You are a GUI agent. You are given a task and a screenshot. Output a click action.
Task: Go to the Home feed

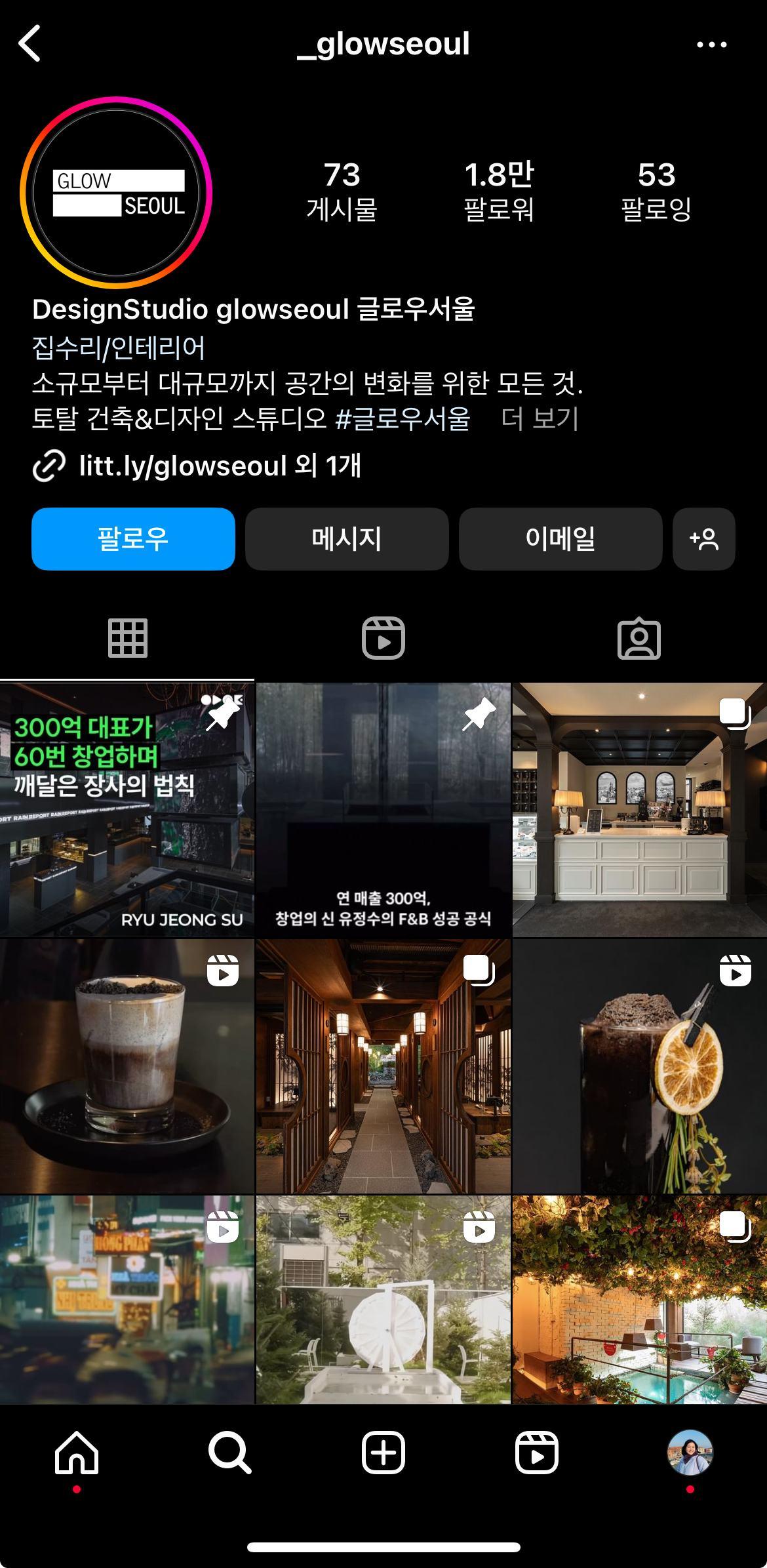(77, 1453)
